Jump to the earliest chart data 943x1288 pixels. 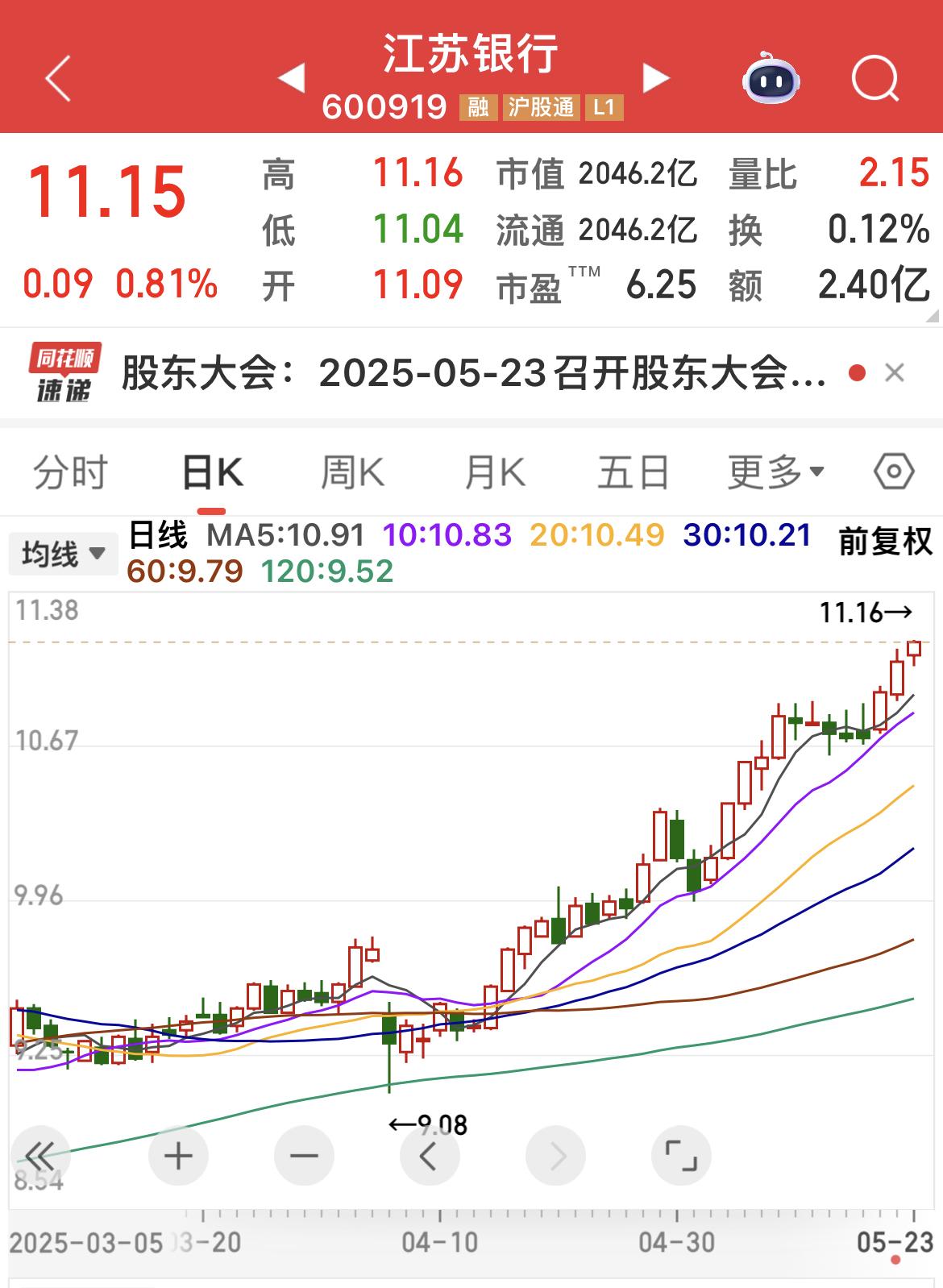point(40,1157)
